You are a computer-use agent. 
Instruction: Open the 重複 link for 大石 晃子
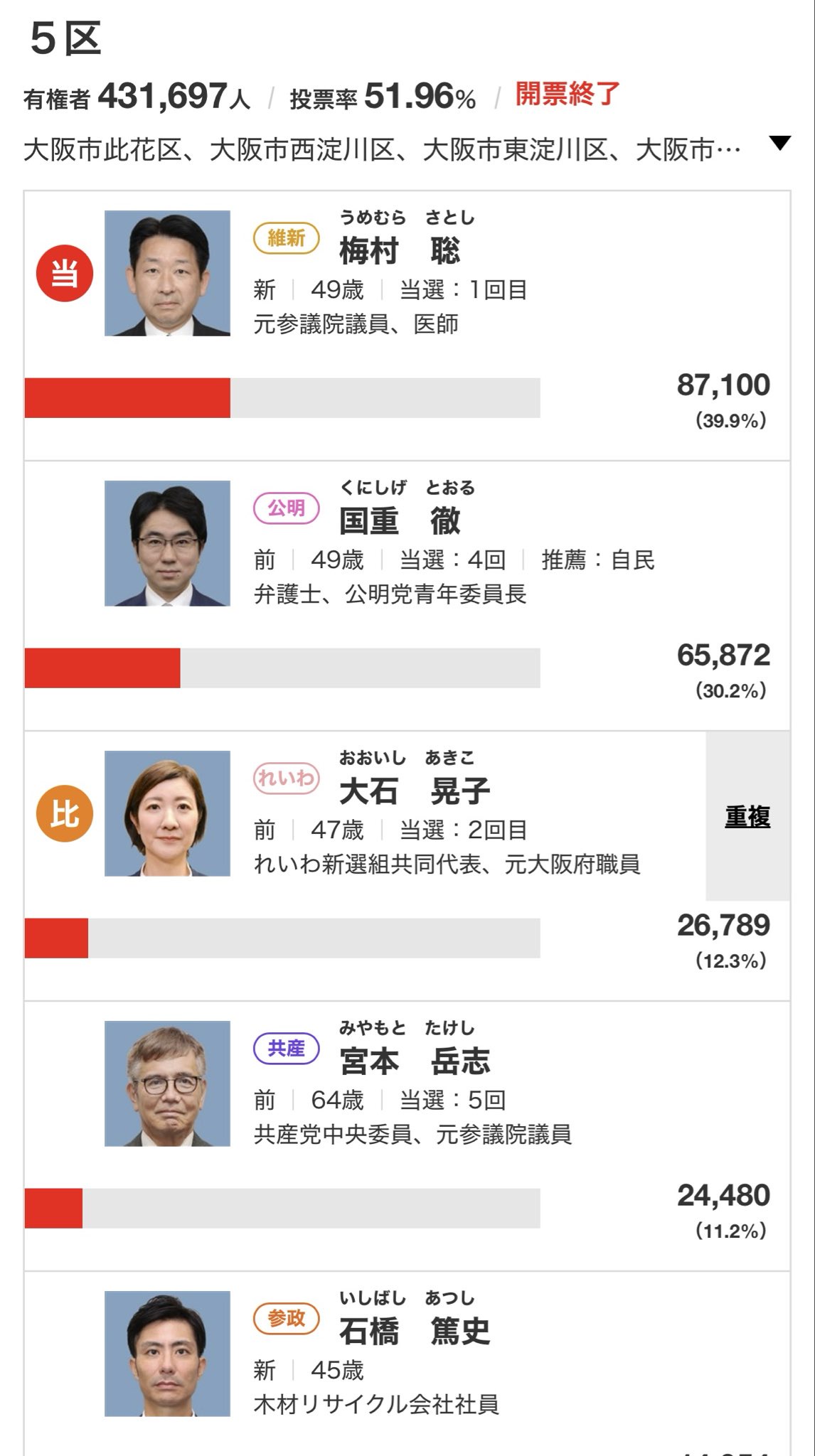[747, 816]
